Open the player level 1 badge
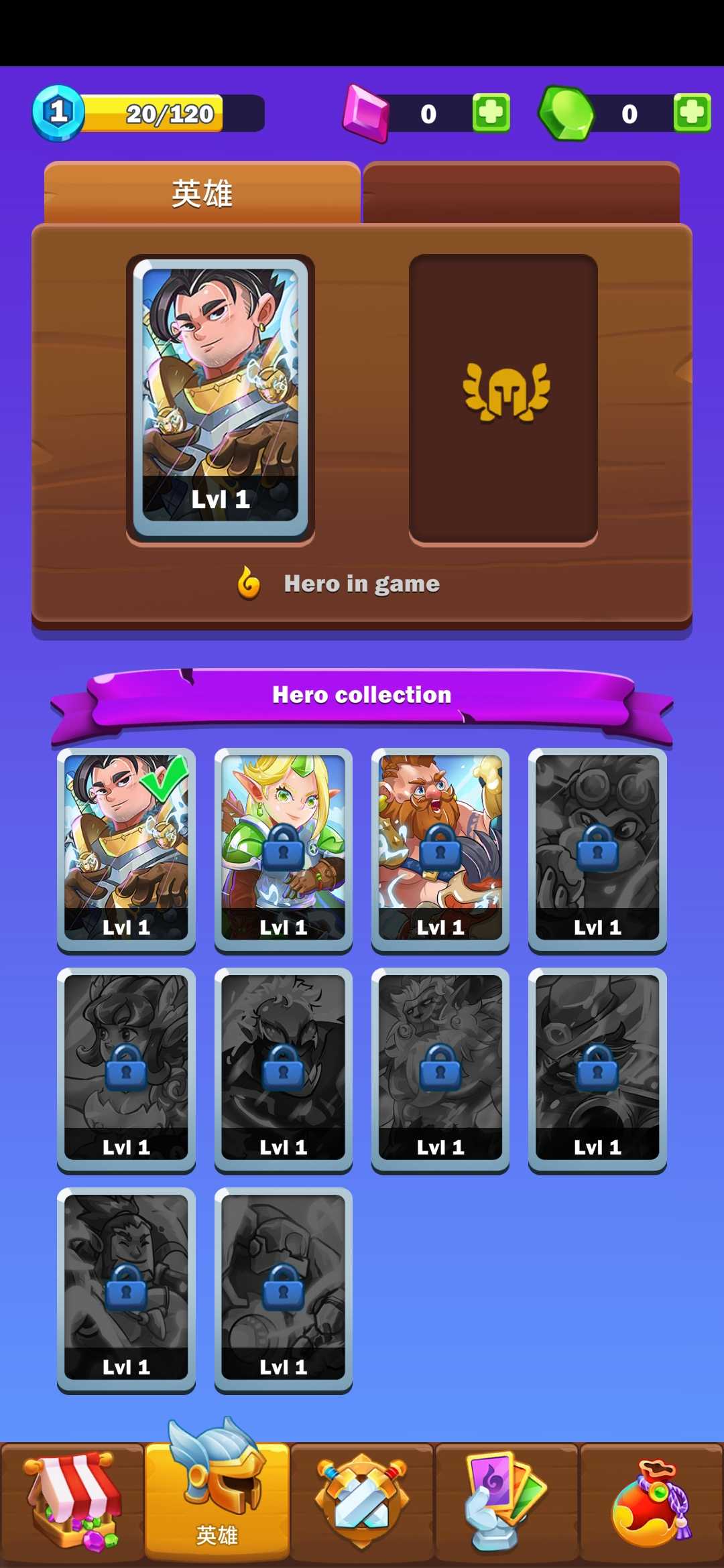 click(58, 113)
